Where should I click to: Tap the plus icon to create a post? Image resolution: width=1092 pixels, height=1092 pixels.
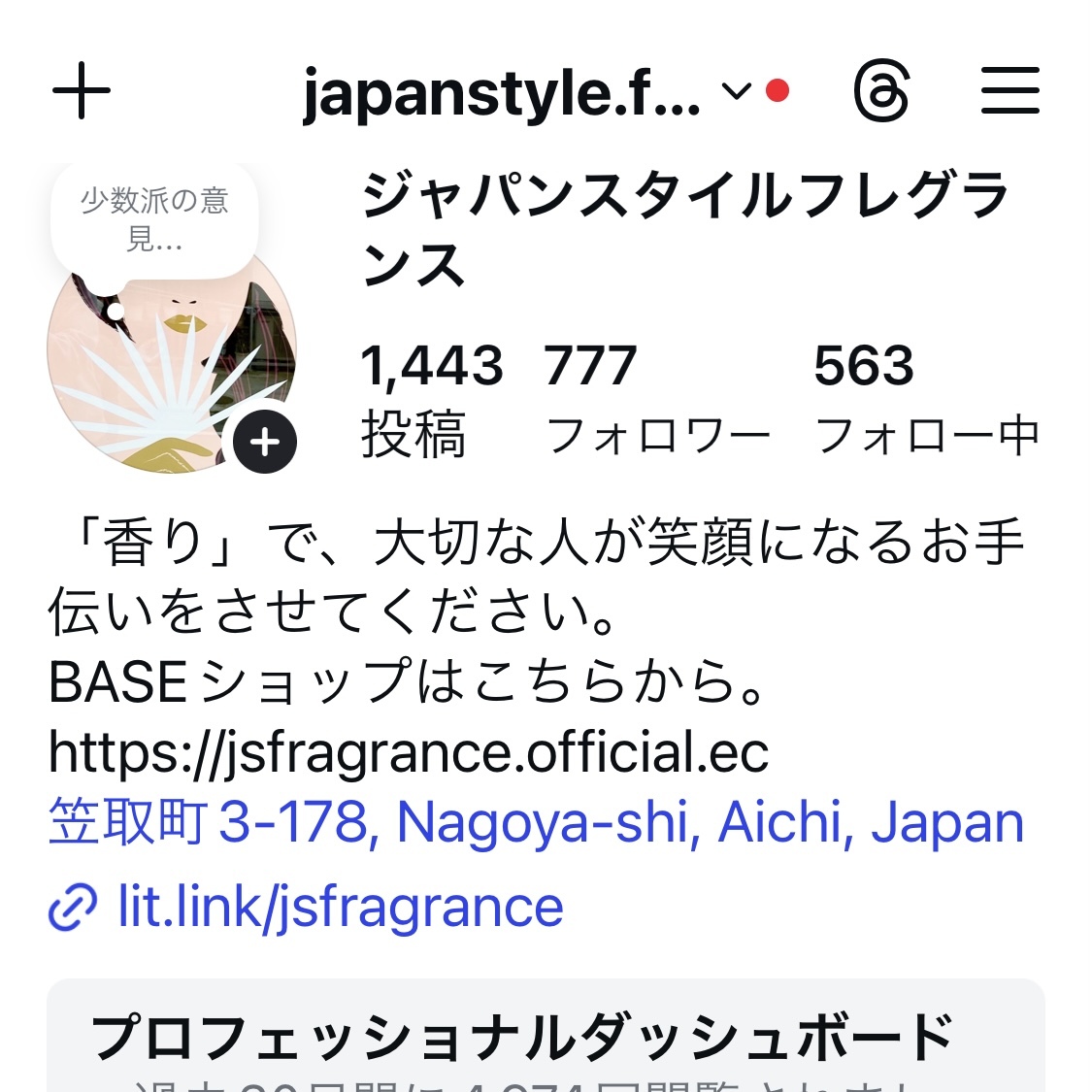82,91
